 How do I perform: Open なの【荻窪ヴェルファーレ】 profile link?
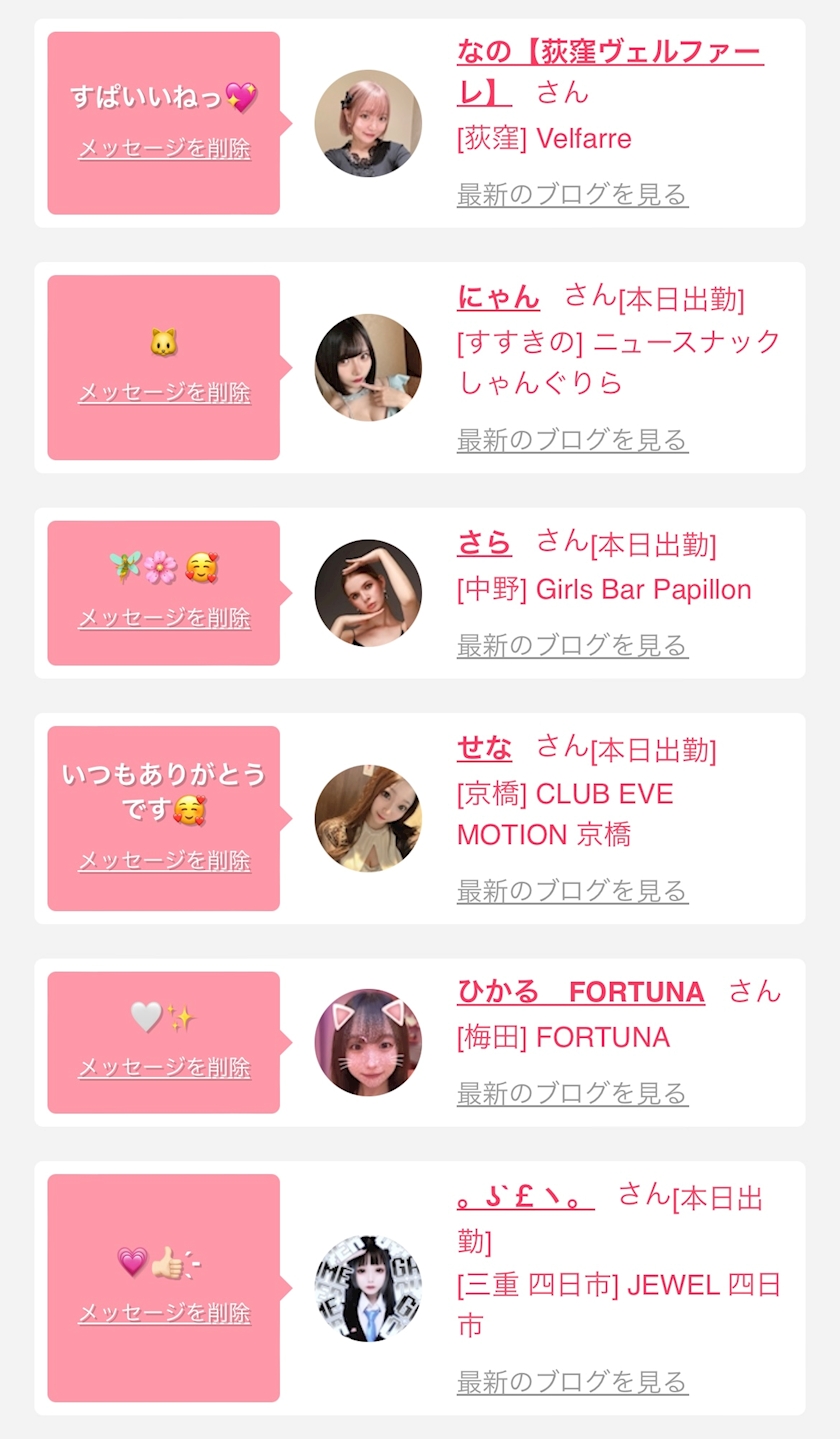tap(609, 52)
